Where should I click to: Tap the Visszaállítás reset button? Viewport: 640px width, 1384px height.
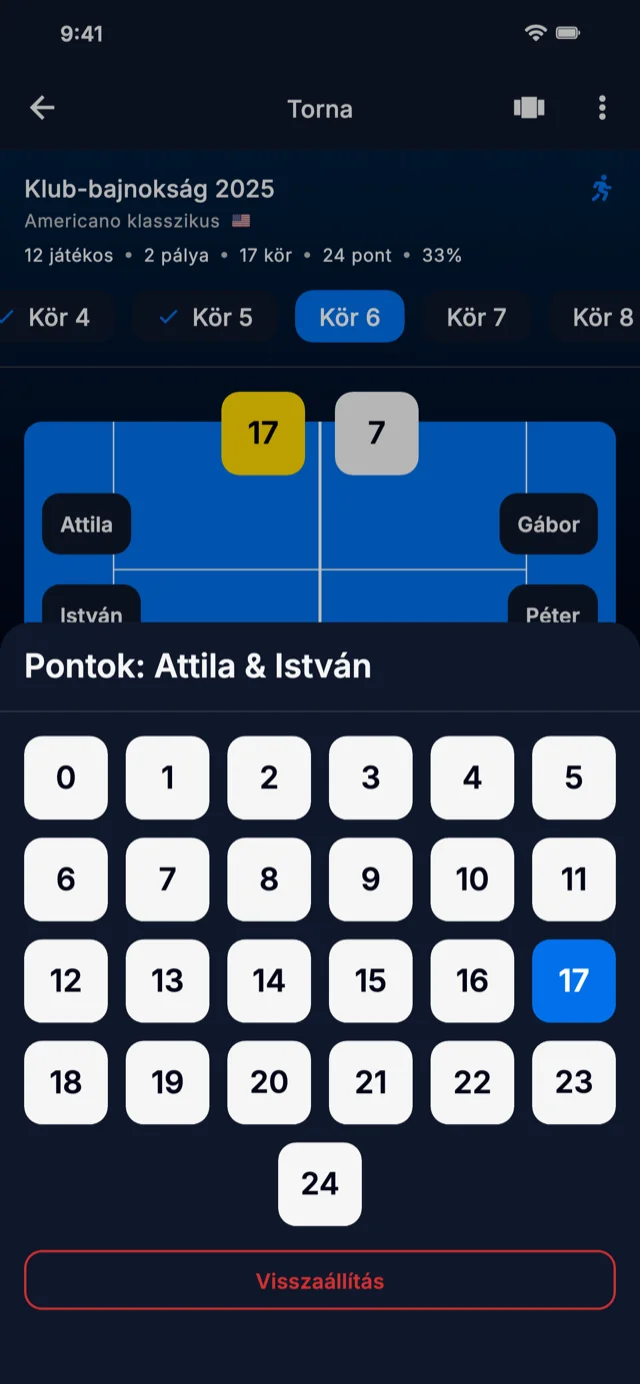320,1280
